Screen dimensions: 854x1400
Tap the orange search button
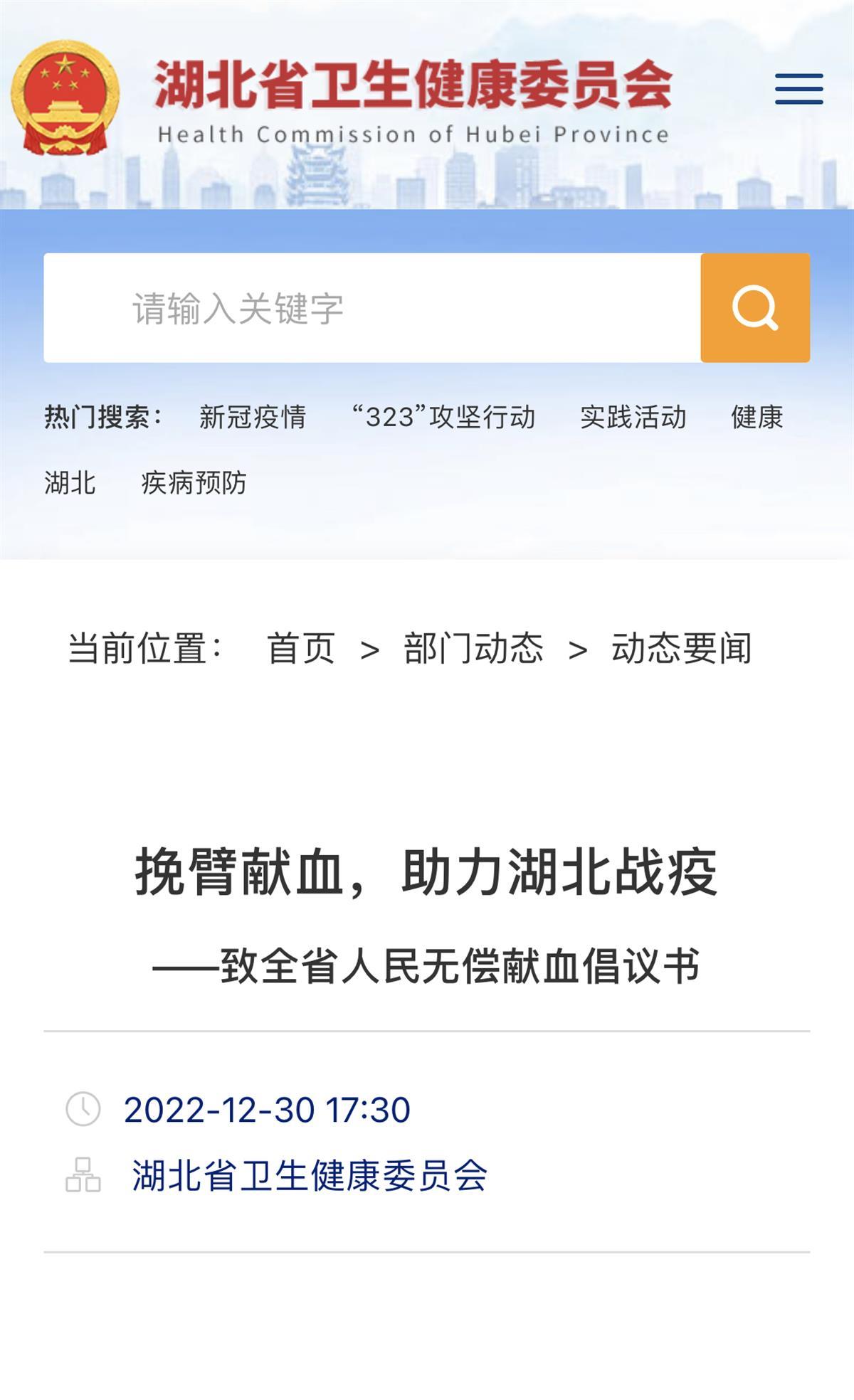[x=755, y=308]
